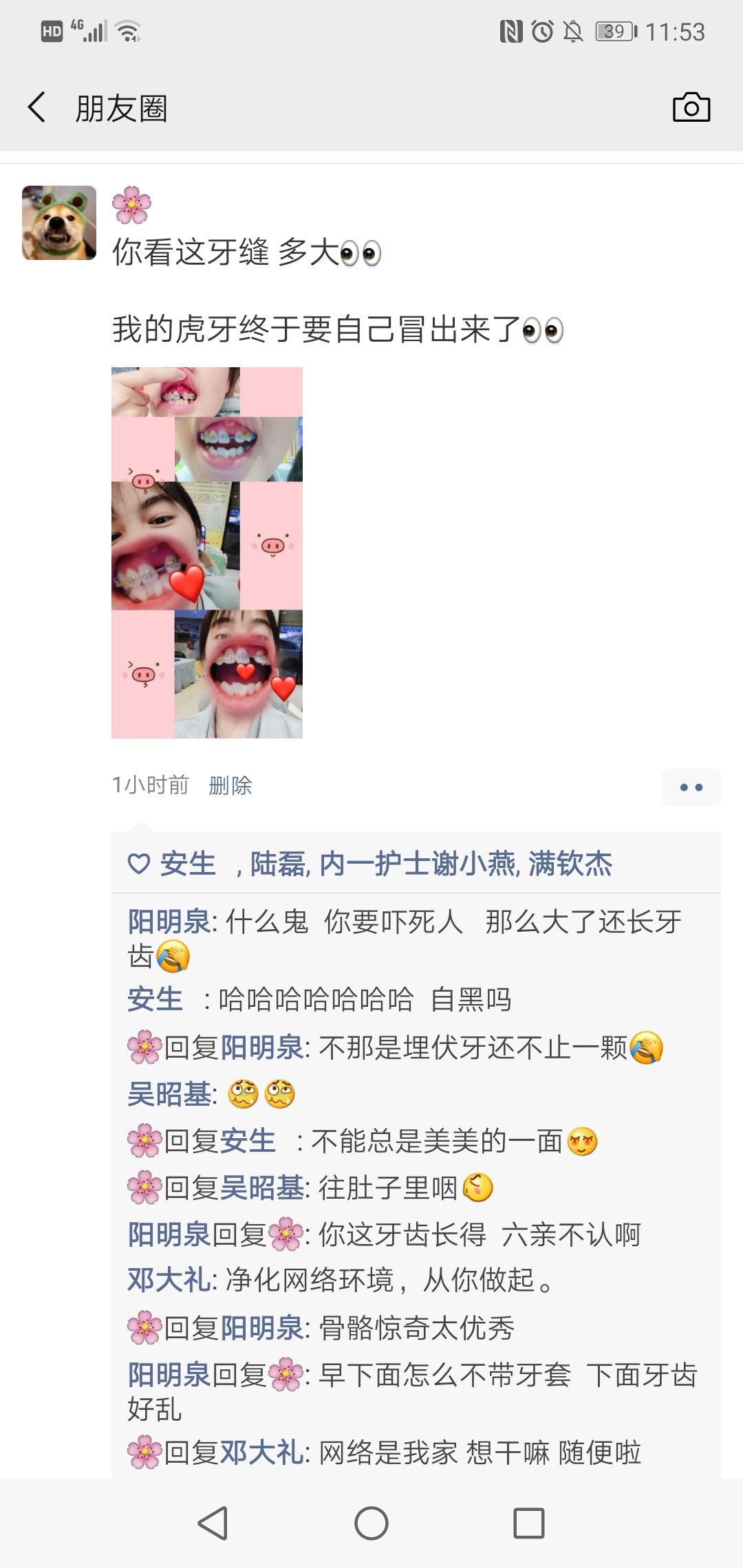Go back from 朋友圈

[37, 108]
